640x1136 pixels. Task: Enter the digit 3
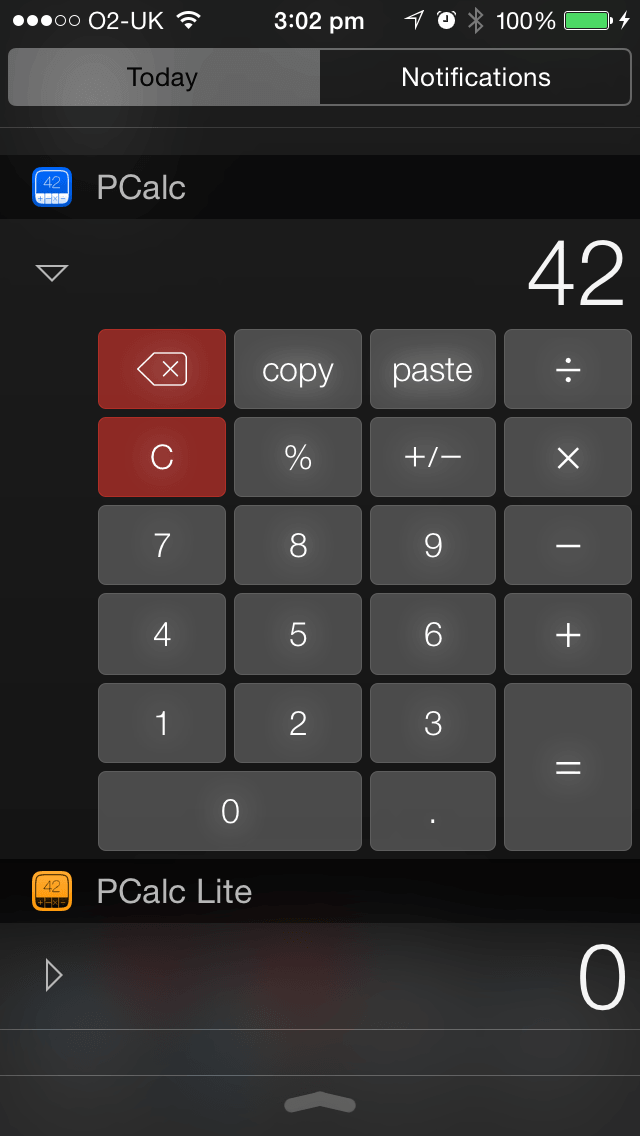[x=433, y=723]
